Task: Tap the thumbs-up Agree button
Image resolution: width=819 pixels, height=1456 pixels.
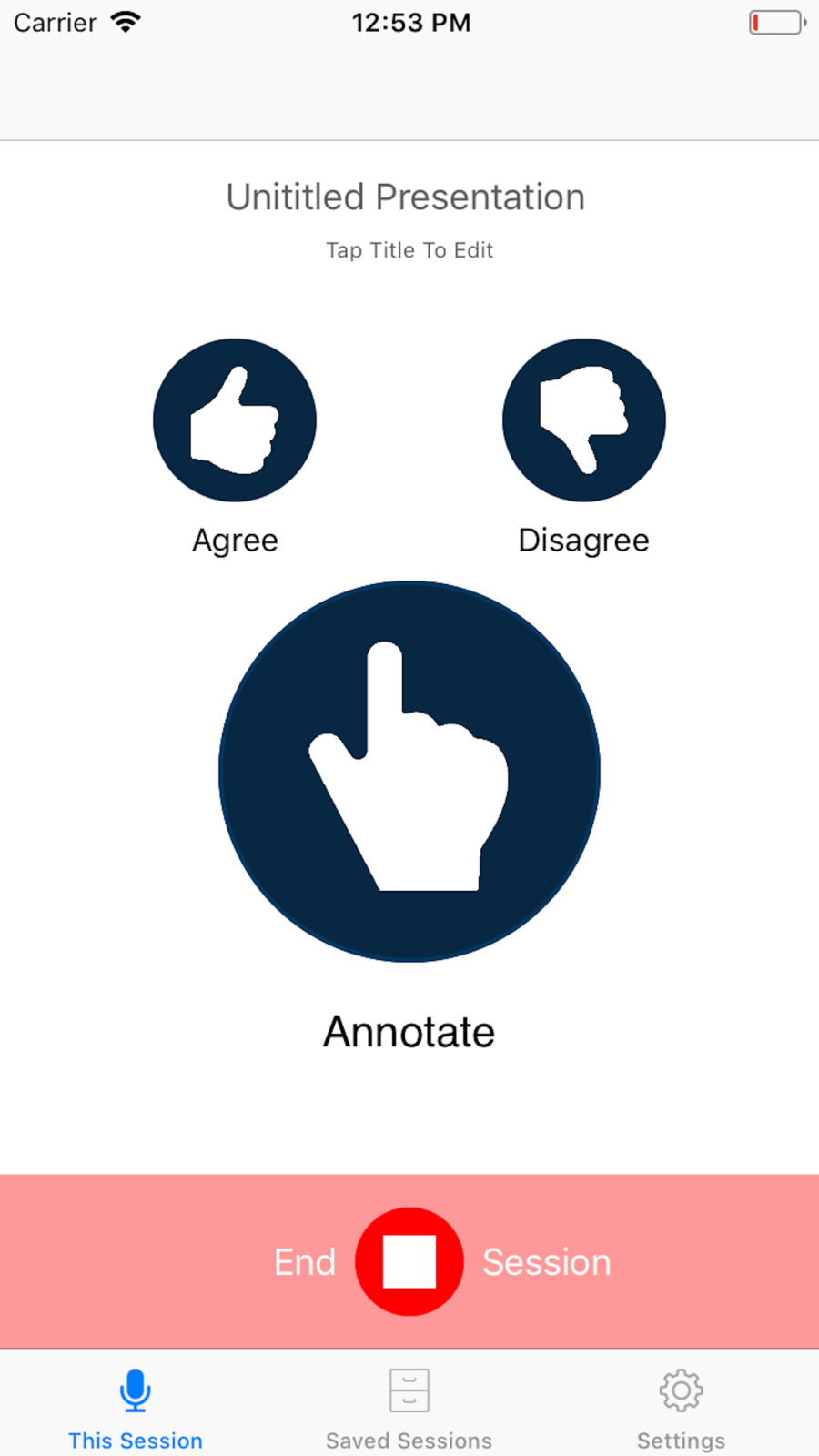Action: click(x=235, y=420)
